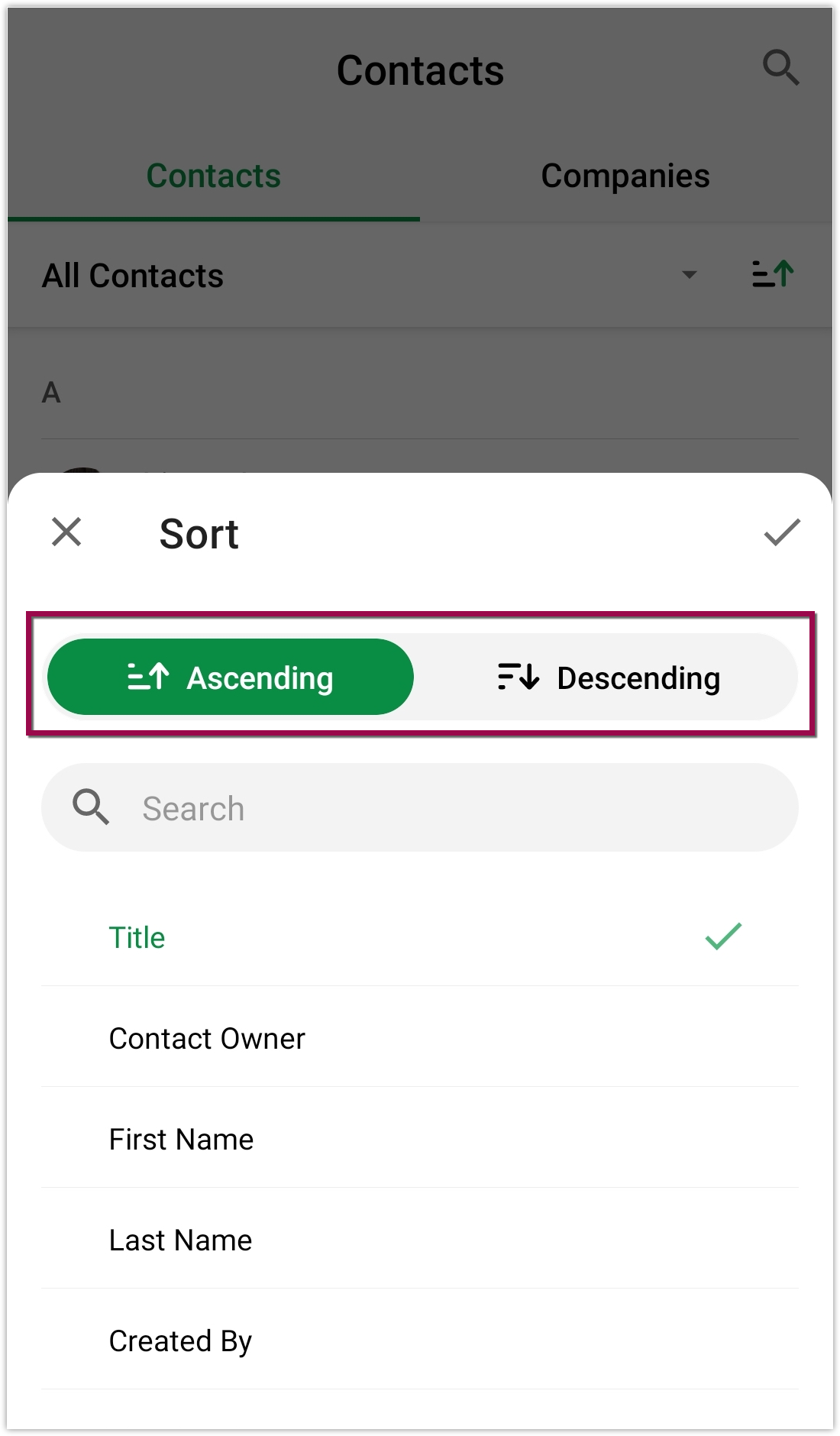The width and height of the screenshot is (840, 1436).
Task: Confirm sort with the checkmark icon
Action: point(781,532)
